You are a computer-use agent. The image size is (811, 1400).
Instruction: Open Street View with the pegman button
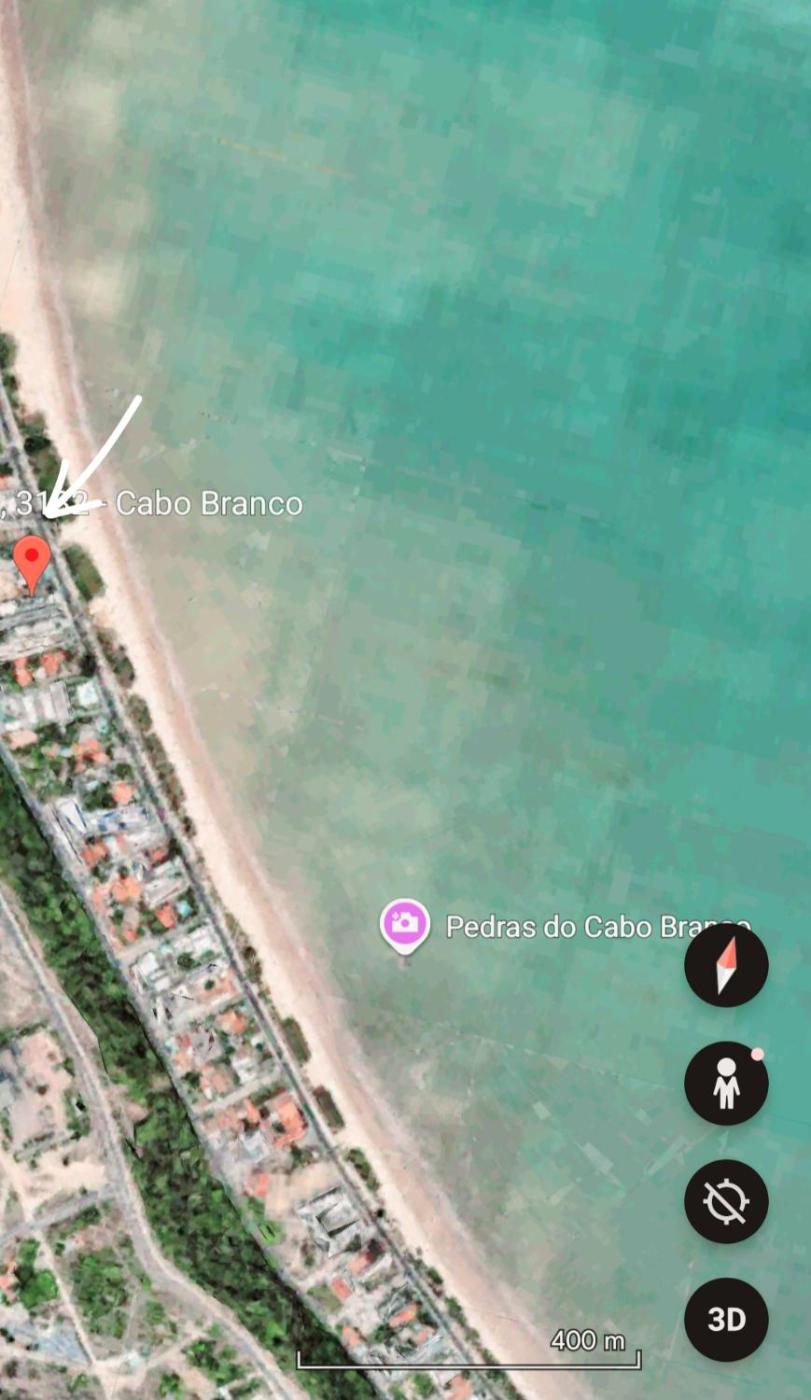pos(726,1083)
